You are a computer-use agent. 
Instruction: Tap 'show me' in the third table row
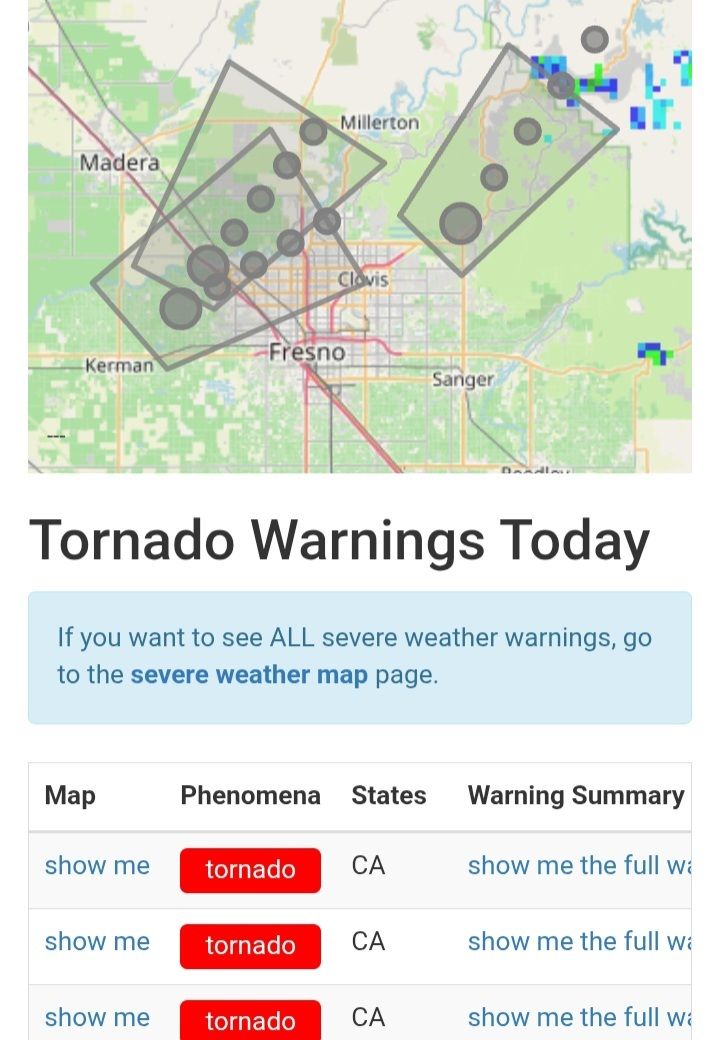(97, 1018)
